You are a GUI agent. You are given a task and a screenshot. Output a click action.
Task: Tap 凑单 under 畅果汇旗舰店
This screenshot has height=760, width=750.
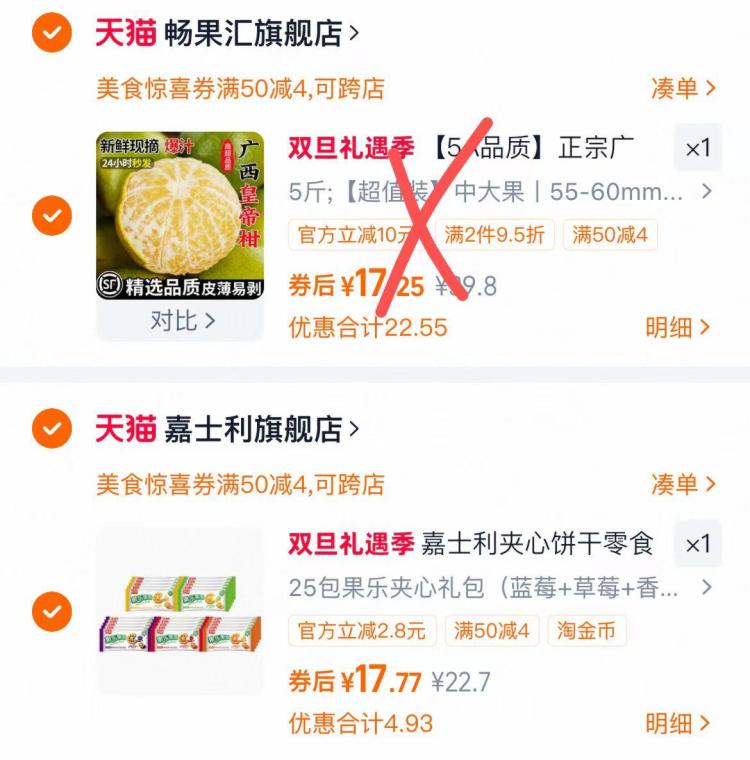[683, 88]
